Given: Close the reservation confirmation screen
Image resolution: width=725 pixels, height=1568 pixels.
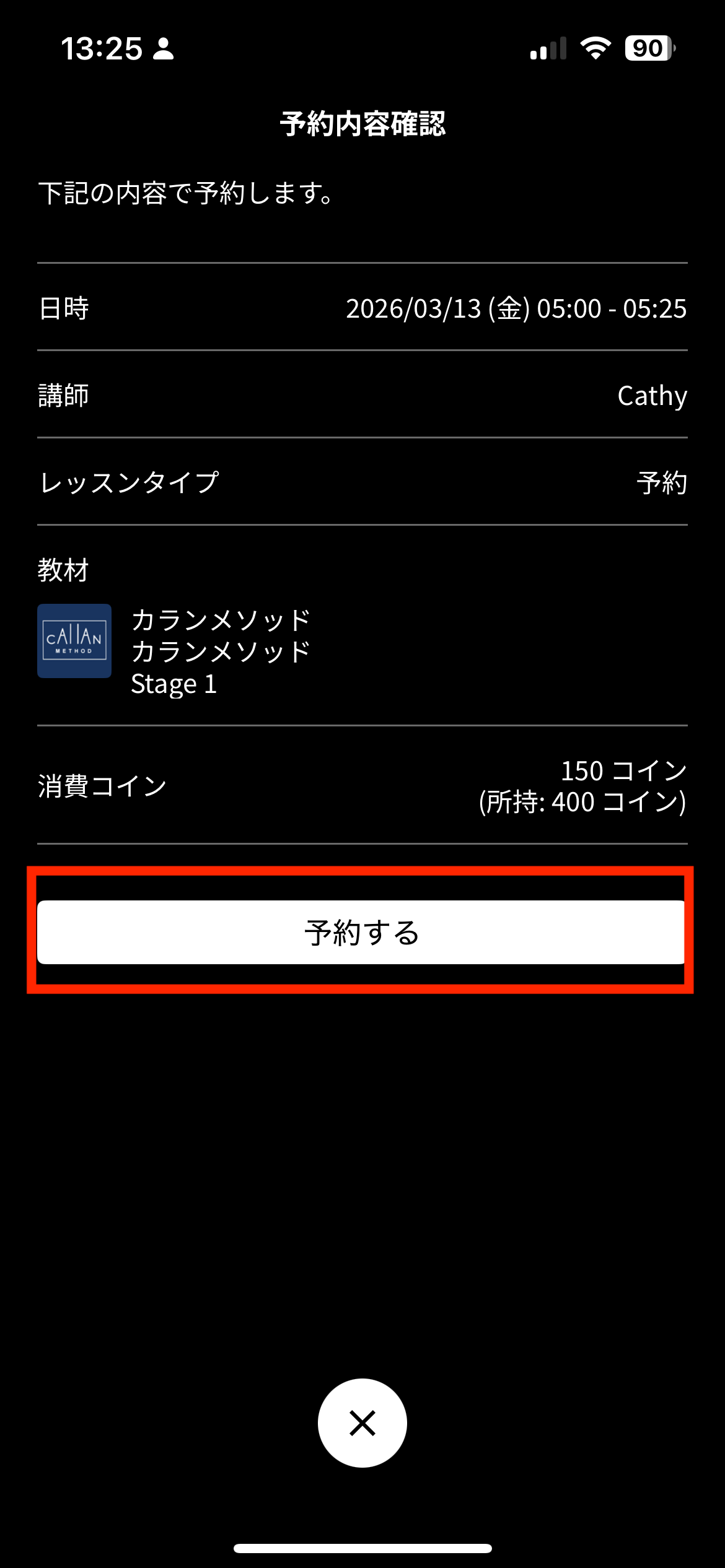Looking at the screenshot, I should pyautogui.click(x=362, y=1422).
